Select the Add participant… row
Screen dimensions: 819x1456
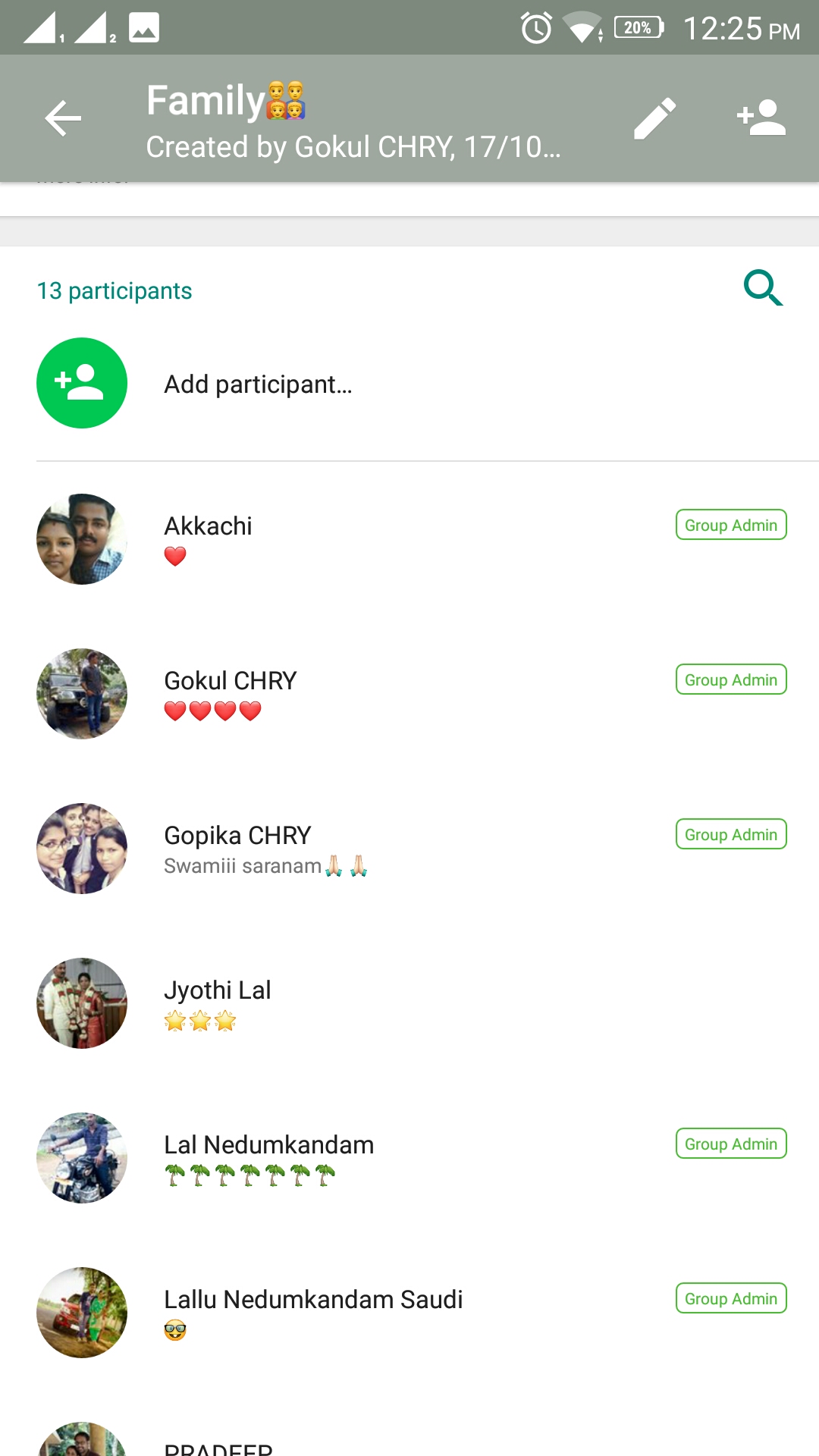(409, 384)
